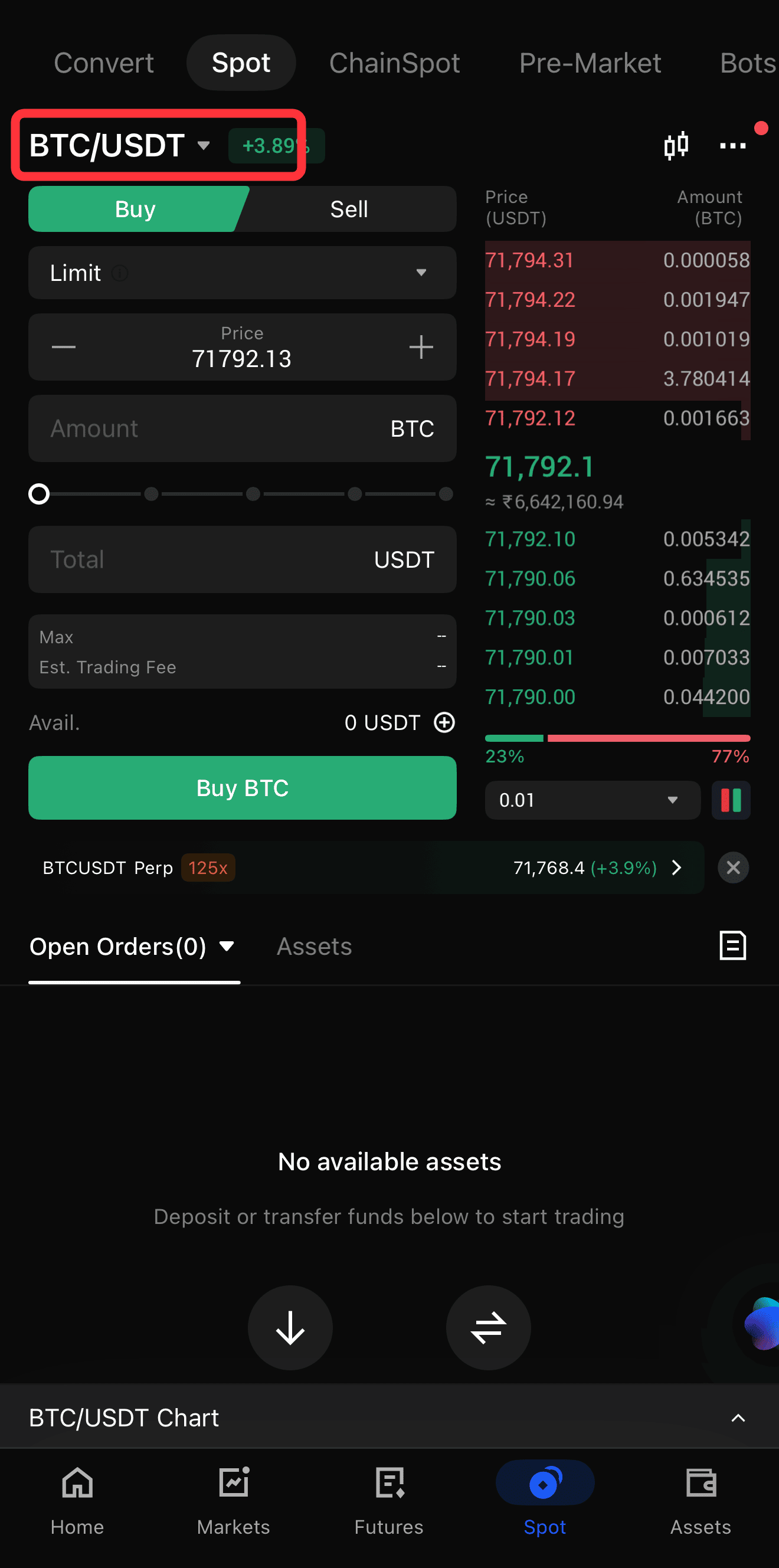The image size is (779, 1568).
Task: Open order history document icon
Action: pyautogui.click(x=732, y=945)
